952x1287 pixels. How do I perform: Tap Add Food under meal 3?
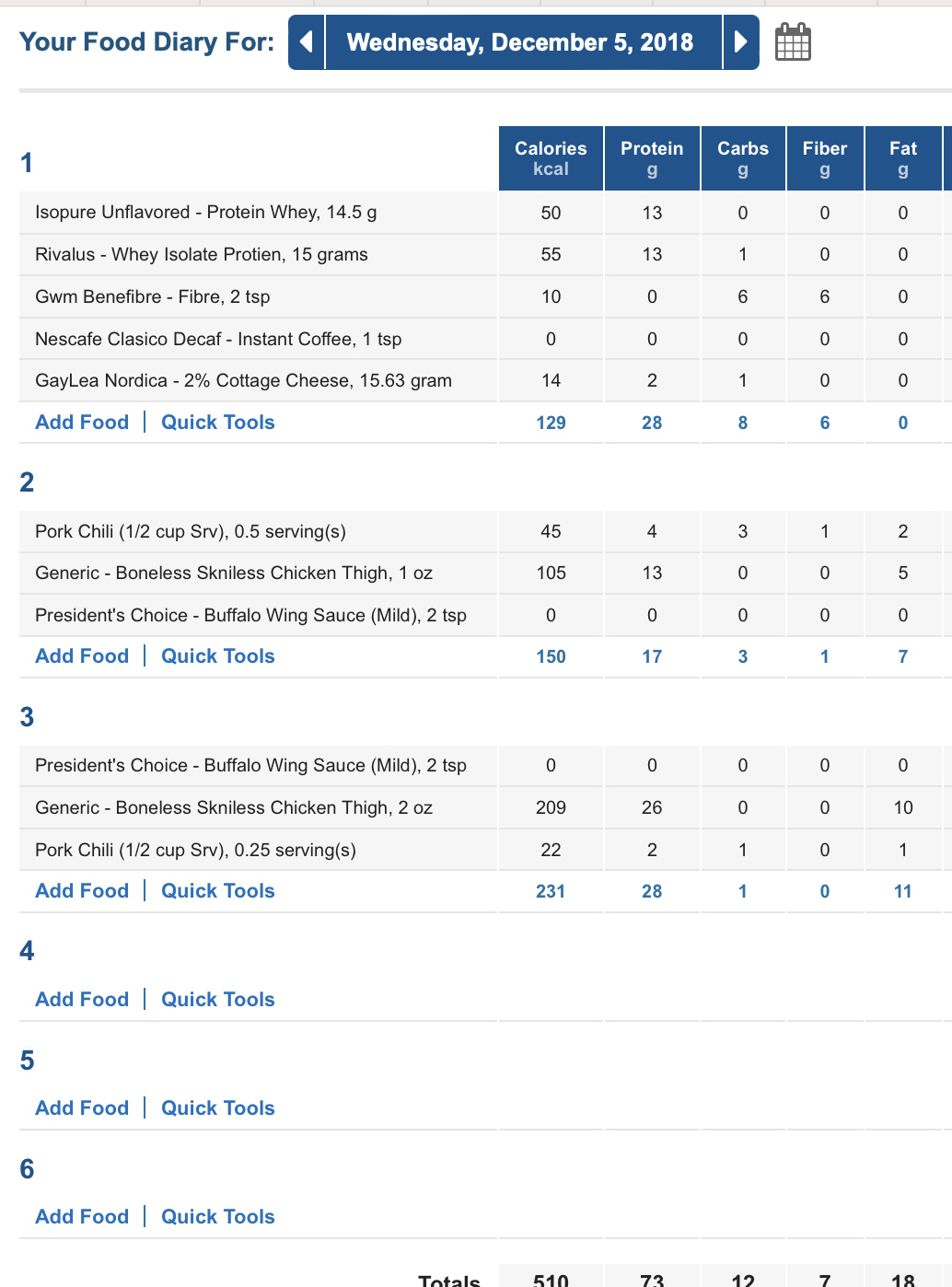pyautogui.click(x=82, y=891)
